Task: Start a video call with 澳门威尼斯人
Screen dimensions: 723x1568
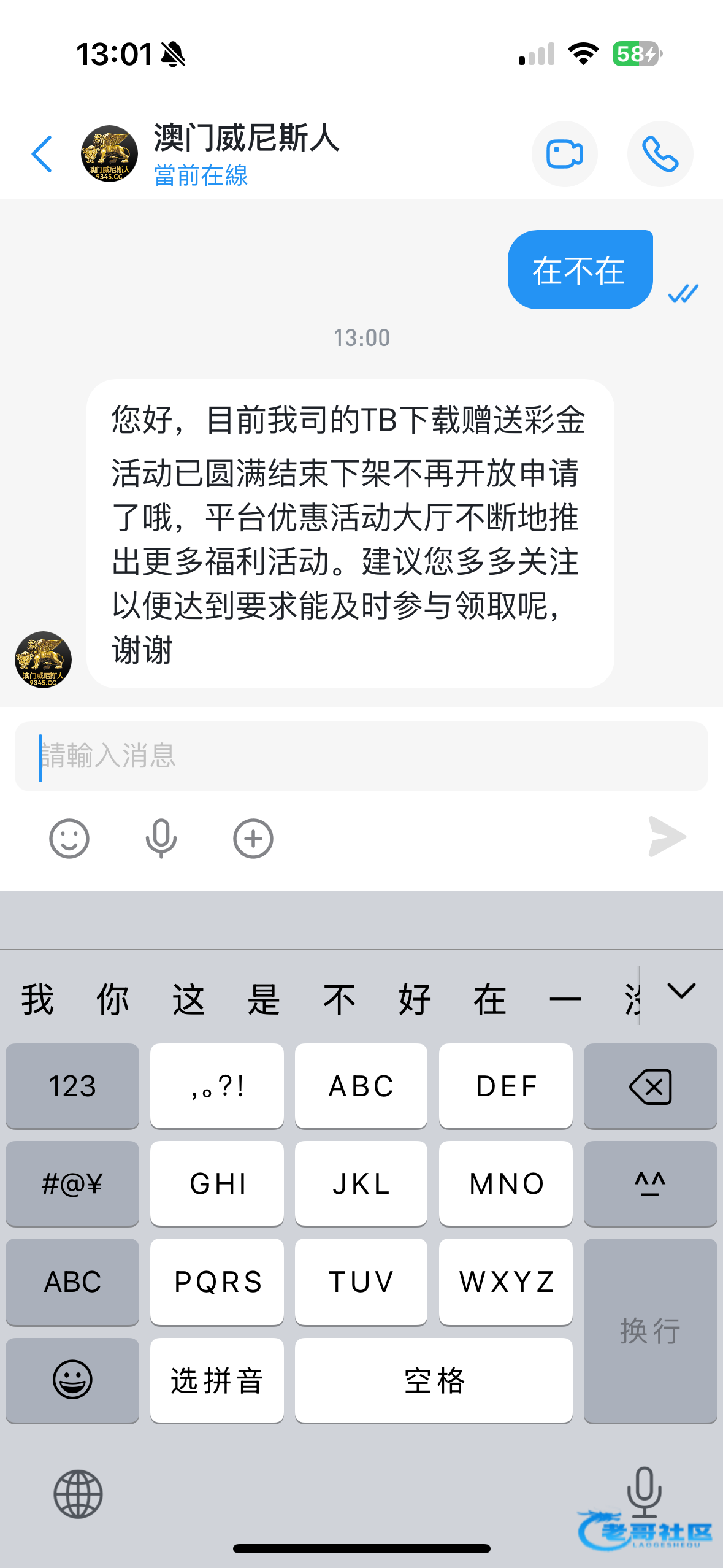Action: click(564, 154)
